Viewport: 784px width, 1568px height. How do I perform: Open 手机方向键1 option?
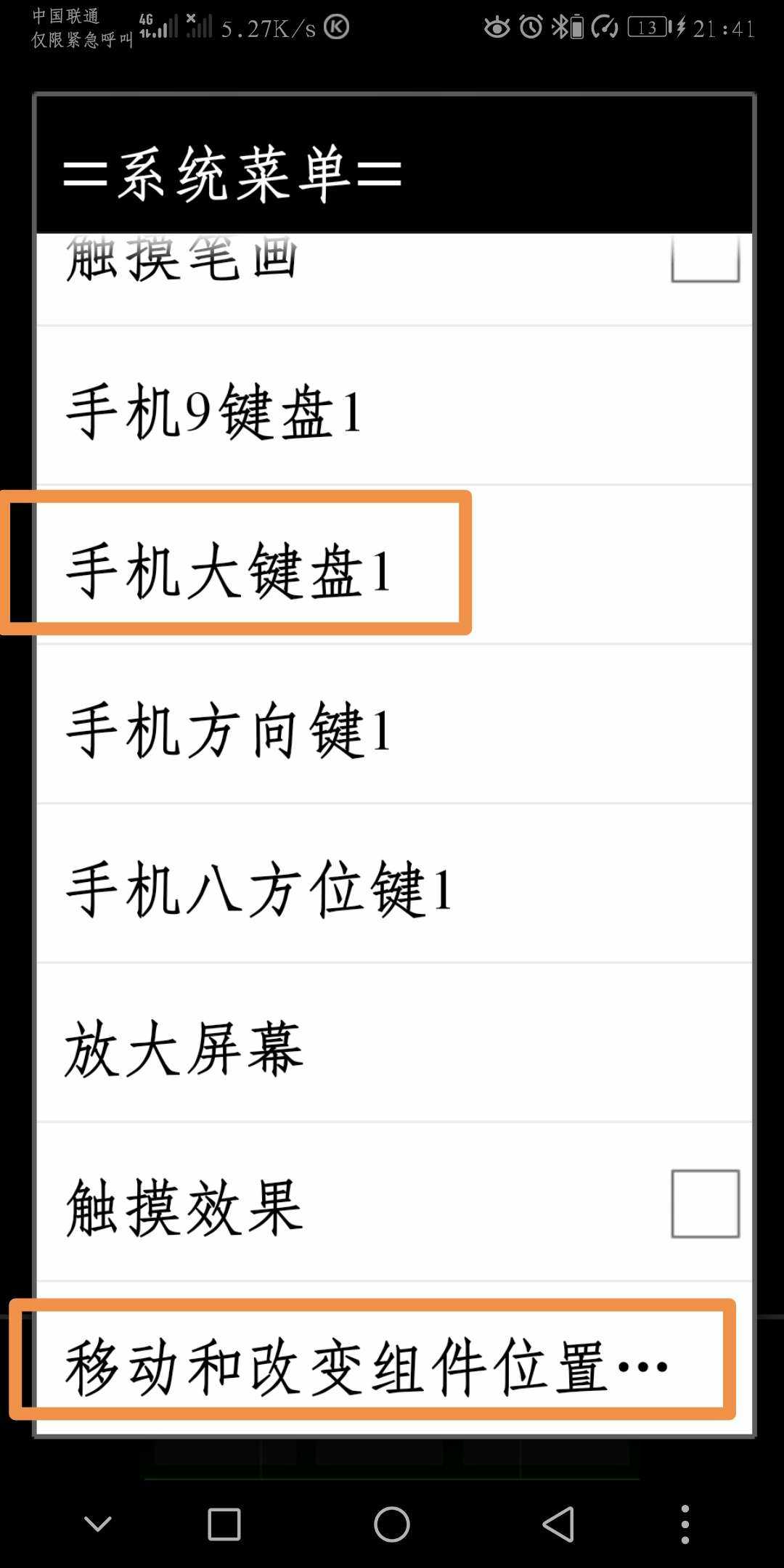click(x=392, y=730)
